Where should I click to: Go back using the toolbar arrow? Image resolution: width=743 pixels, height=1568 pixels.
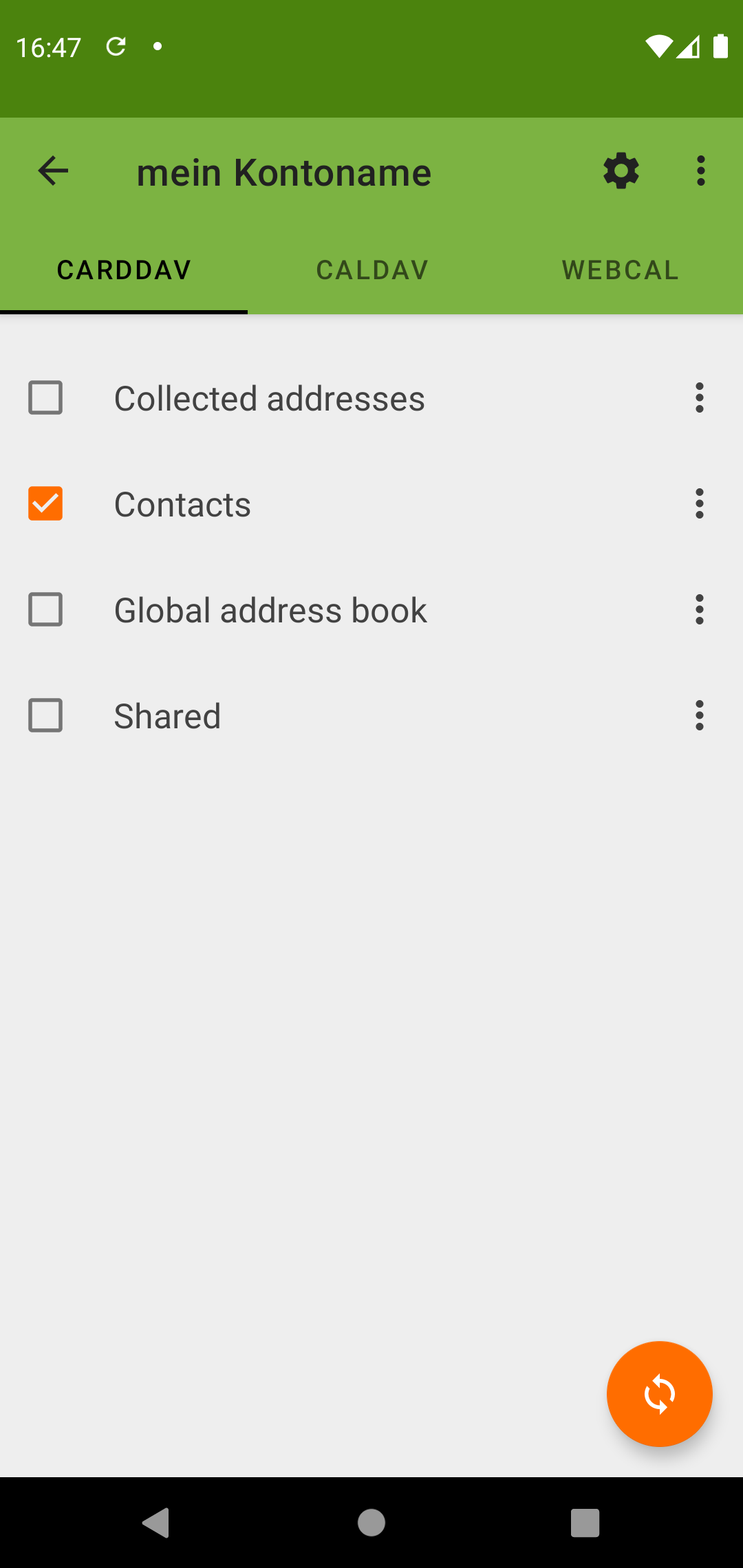53,171
